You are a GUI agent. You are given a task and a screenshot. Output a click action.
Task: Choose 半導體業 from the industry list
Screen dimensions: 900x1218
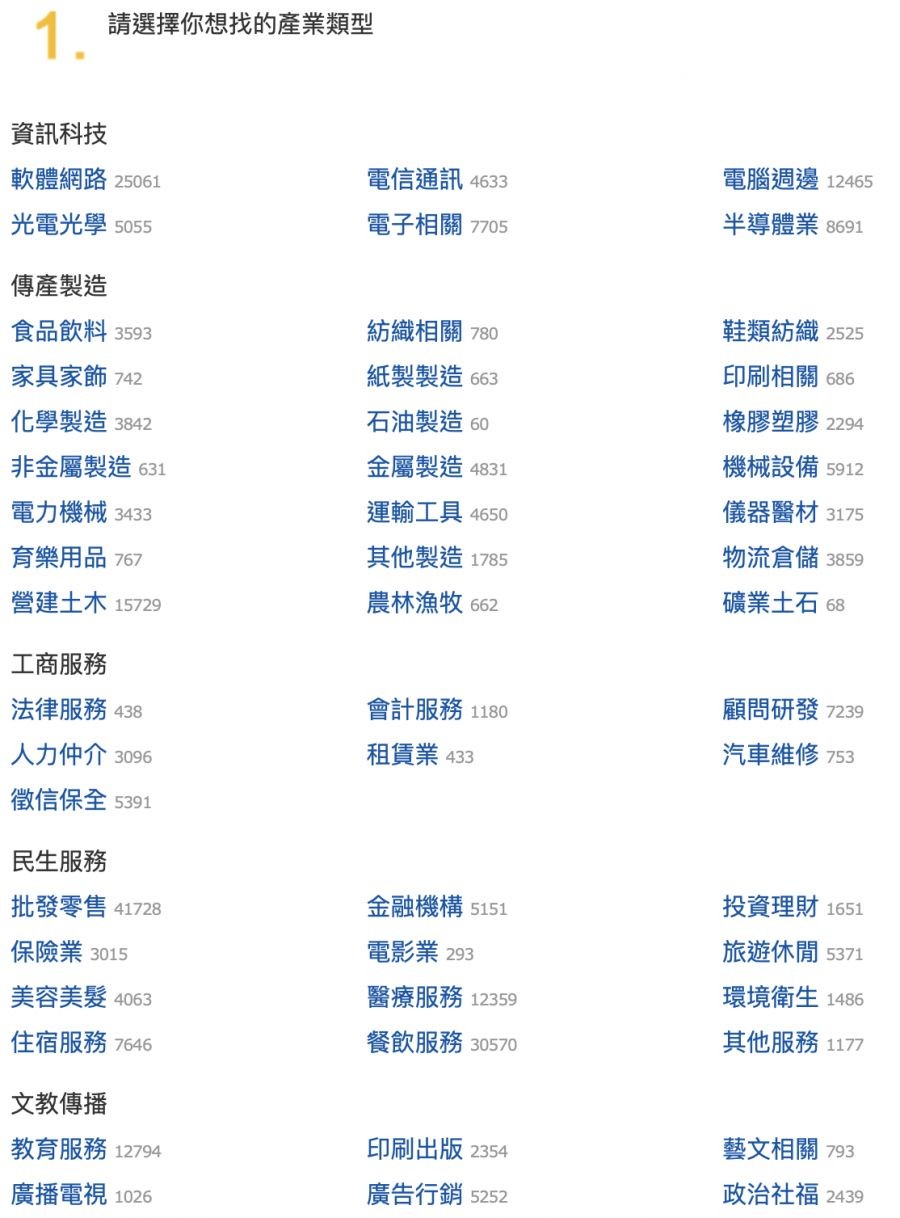771,225
